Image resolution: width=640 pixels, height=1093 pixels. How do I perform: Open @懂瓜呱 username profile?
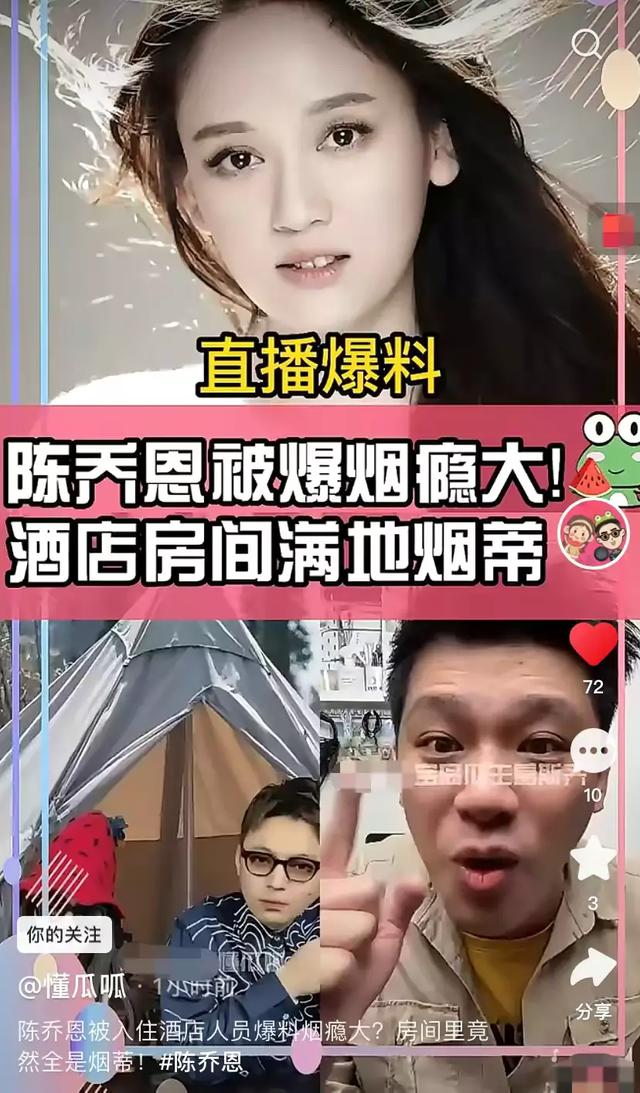click(73, 988)
